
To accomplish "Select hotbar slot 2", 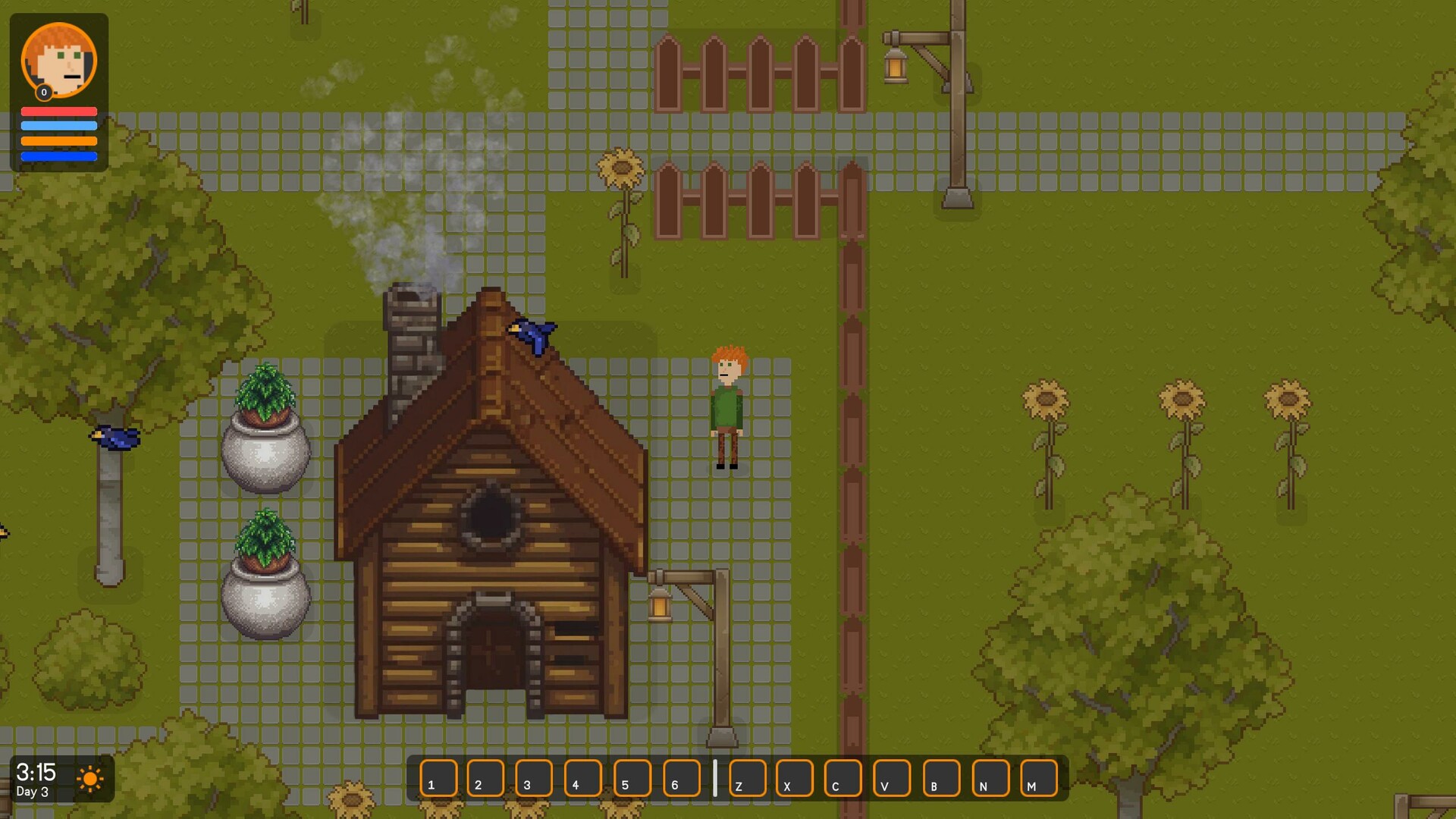I will point(485,778).
